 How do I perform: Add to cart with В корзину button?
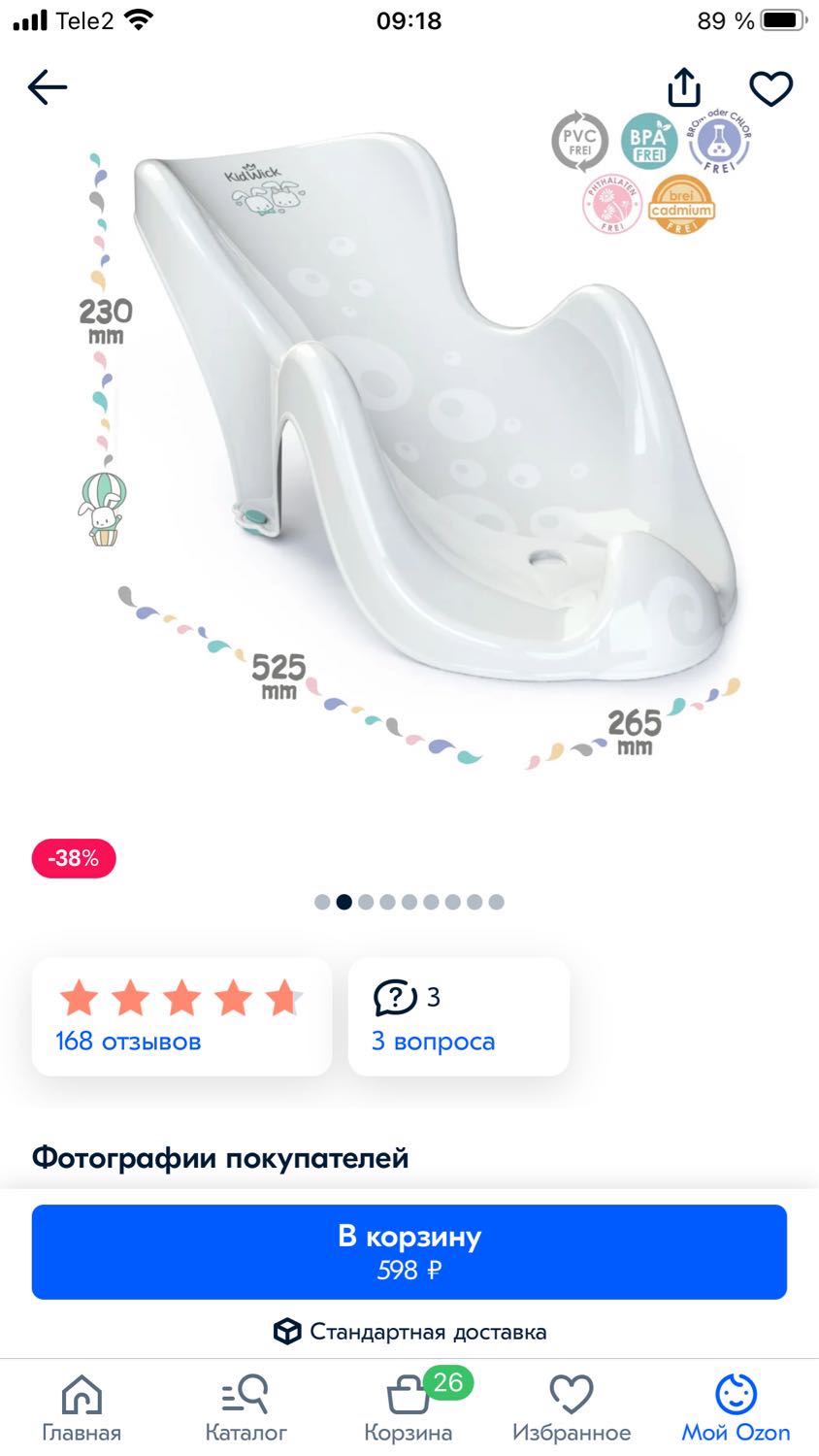click(409, 1251)
